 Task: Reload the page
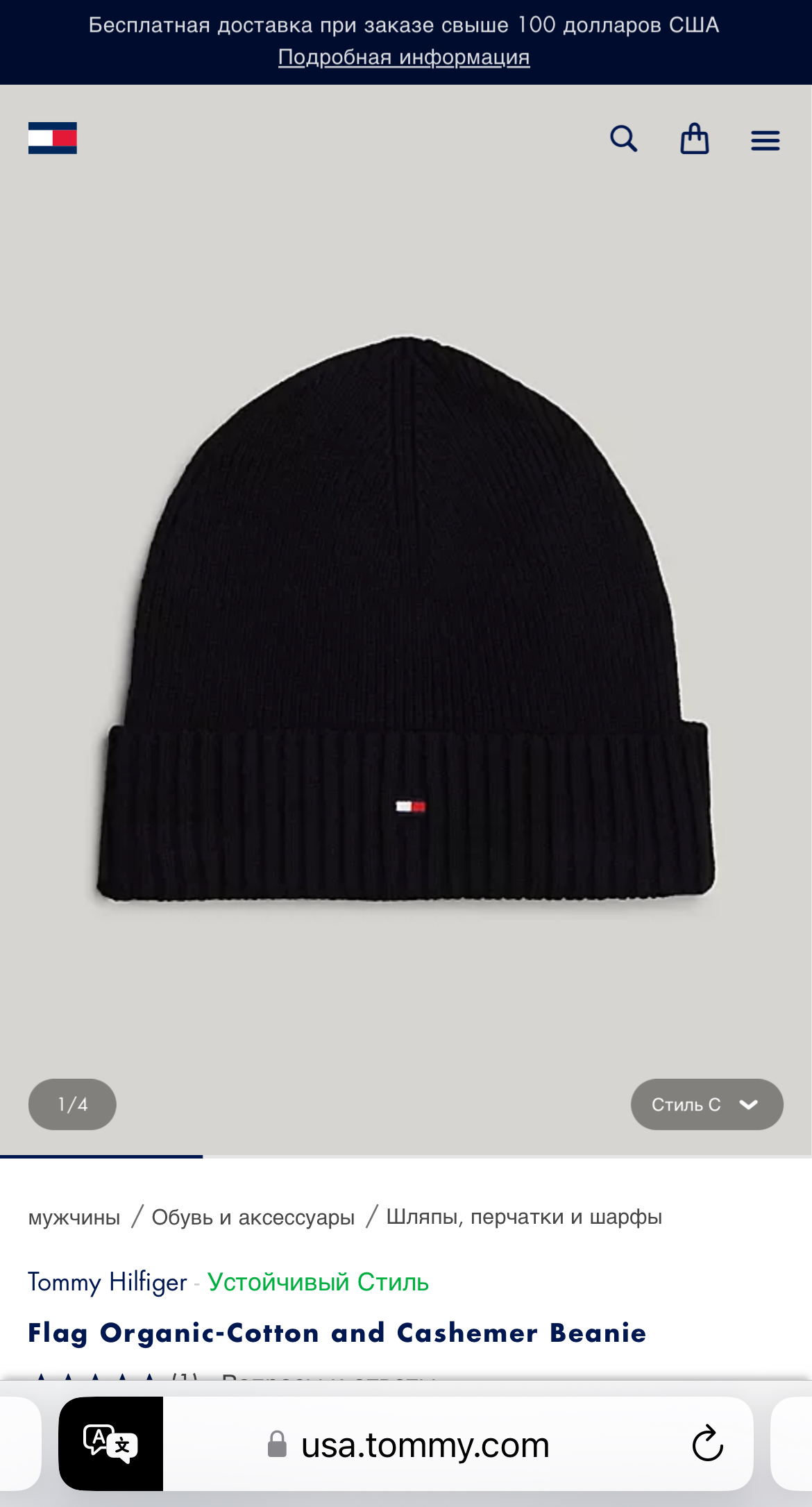pyautogui.click(x=707, y=1444)
